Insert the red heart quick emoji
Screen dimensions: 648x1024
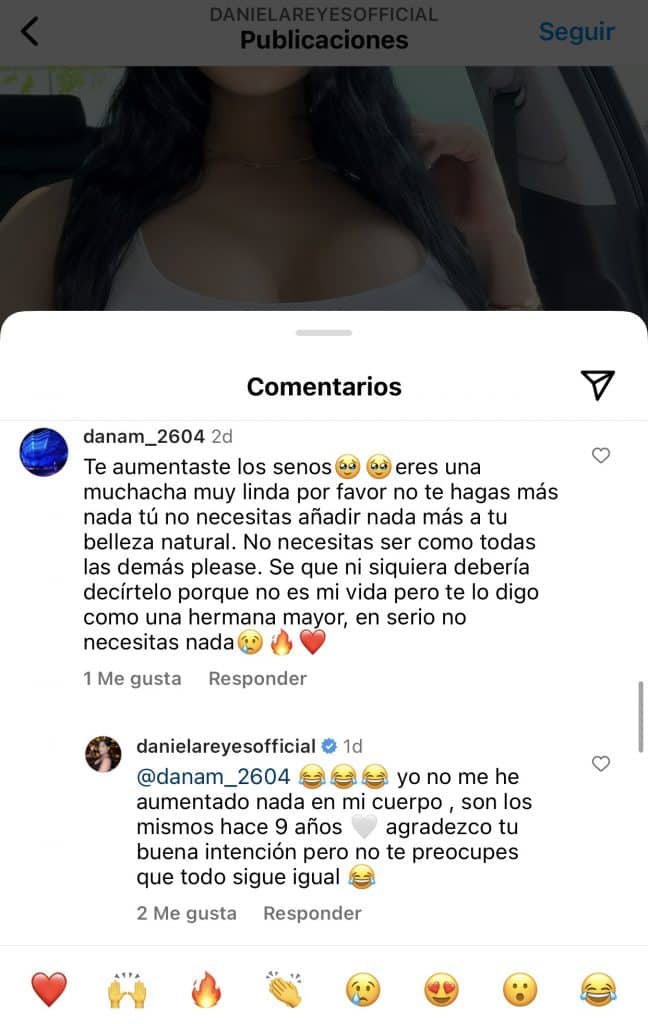coord(48,990)
